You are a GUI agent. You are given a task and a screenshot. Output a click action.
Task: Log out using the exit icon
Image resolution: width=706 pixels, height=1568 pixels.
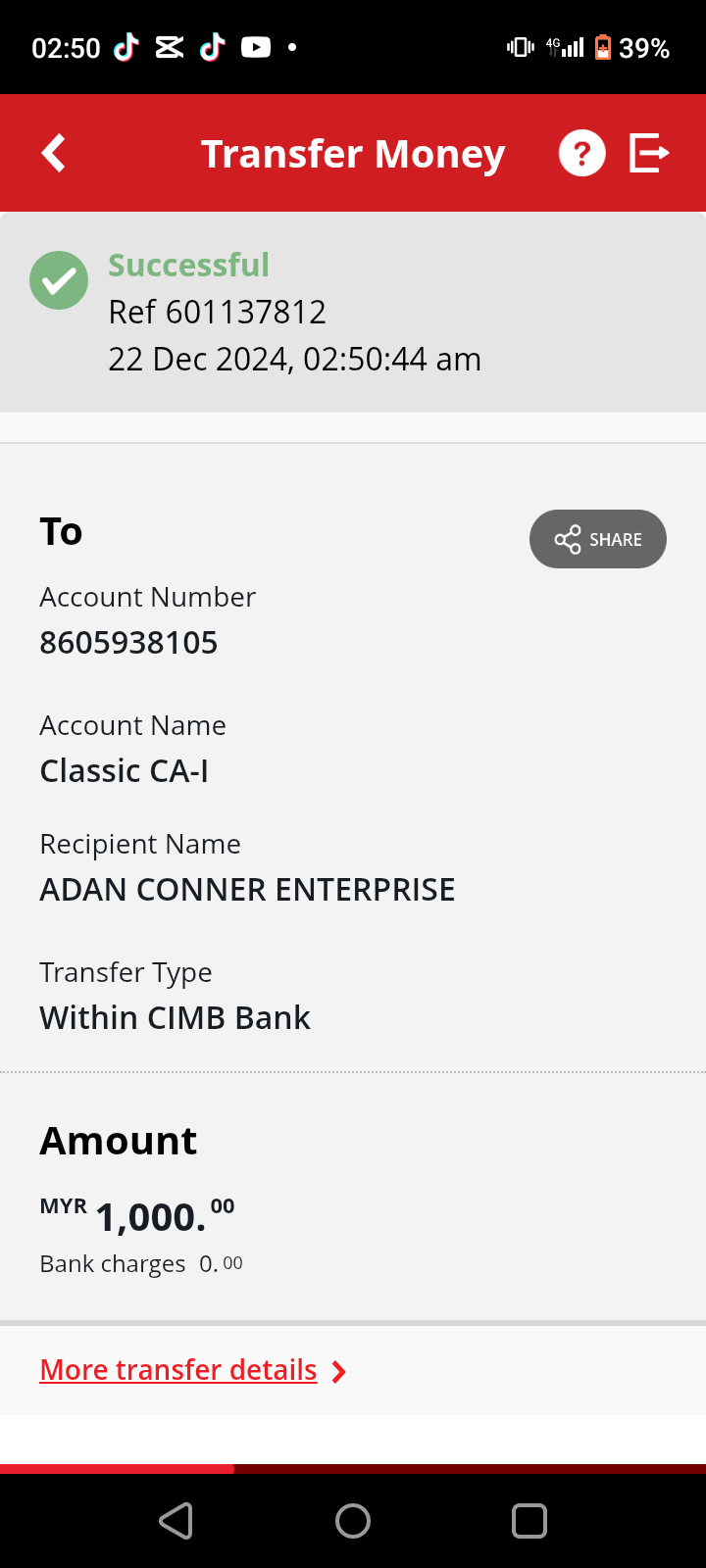tap(649, 154)
